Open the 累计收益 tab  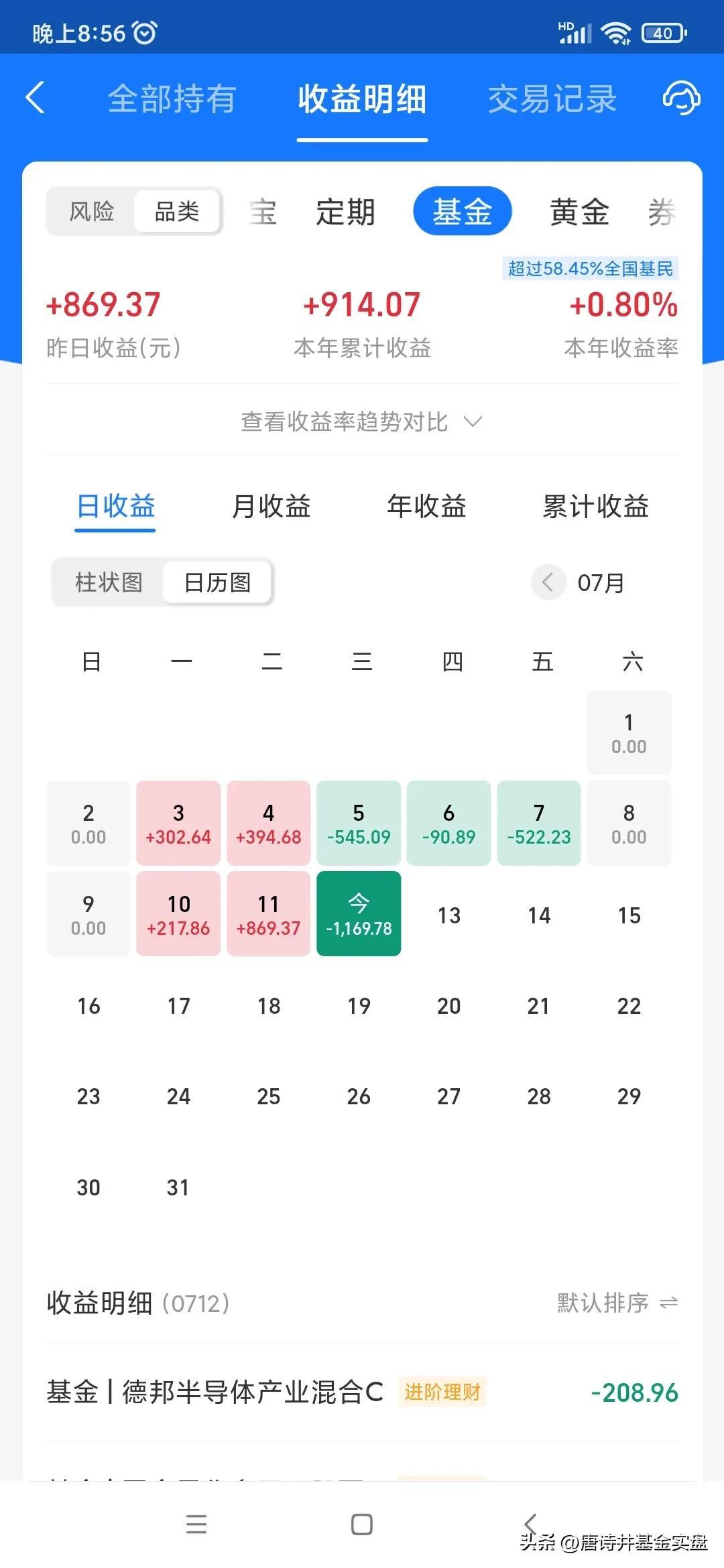pos(595,506)
